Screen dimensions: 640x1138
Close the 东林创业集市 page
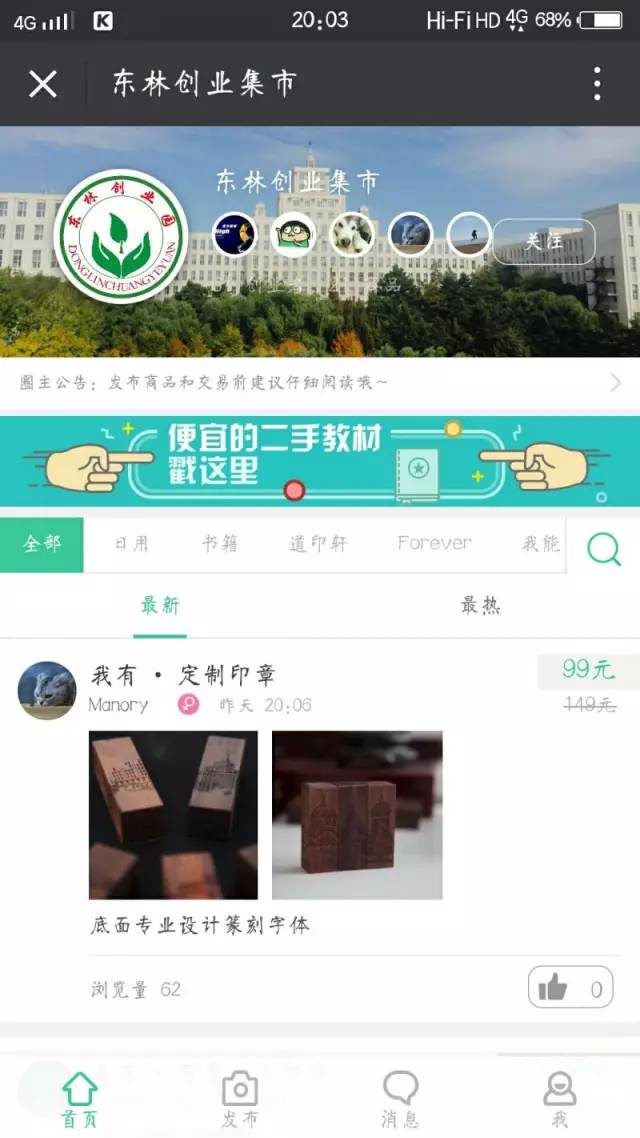point(43,84)
